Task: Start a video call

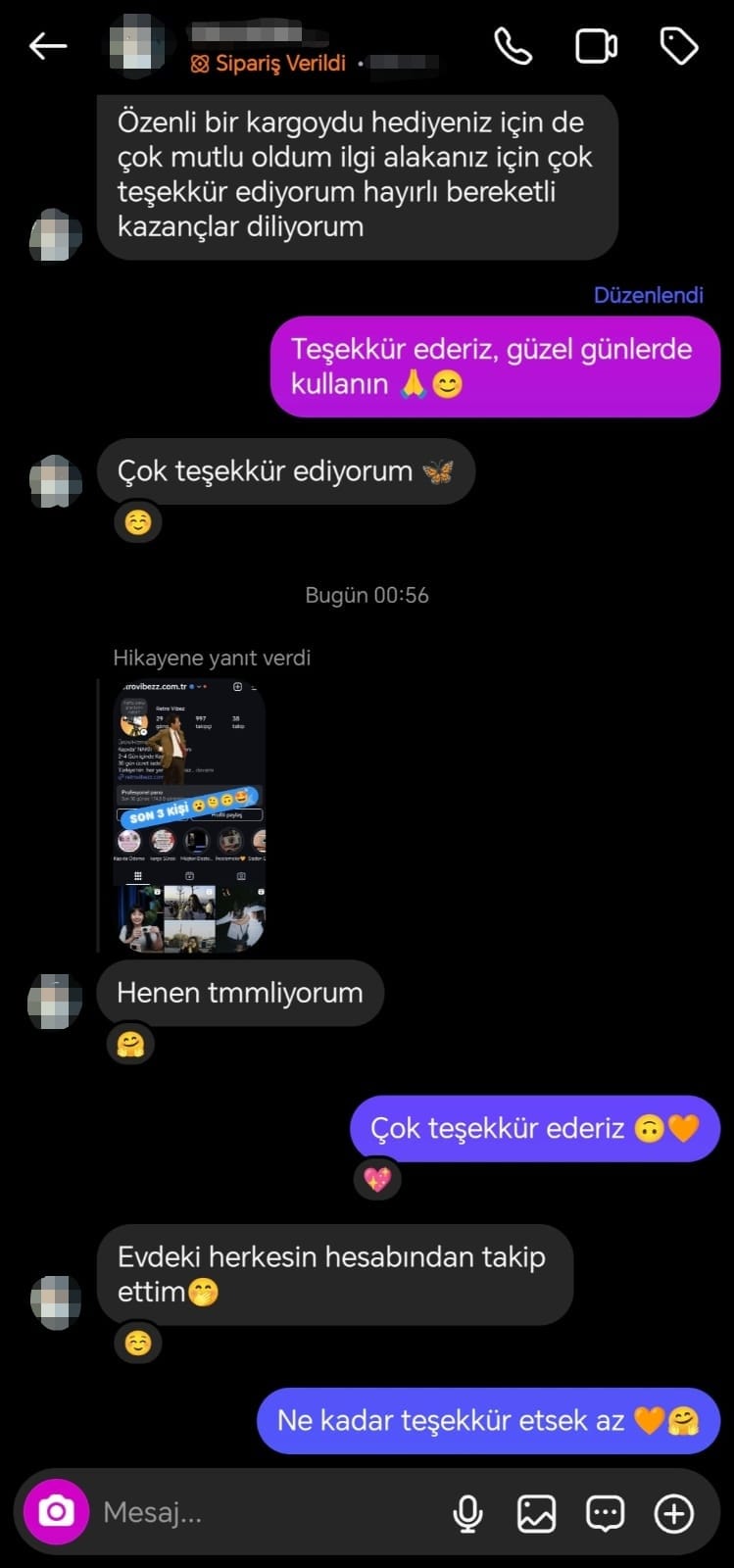Action: 595,46
